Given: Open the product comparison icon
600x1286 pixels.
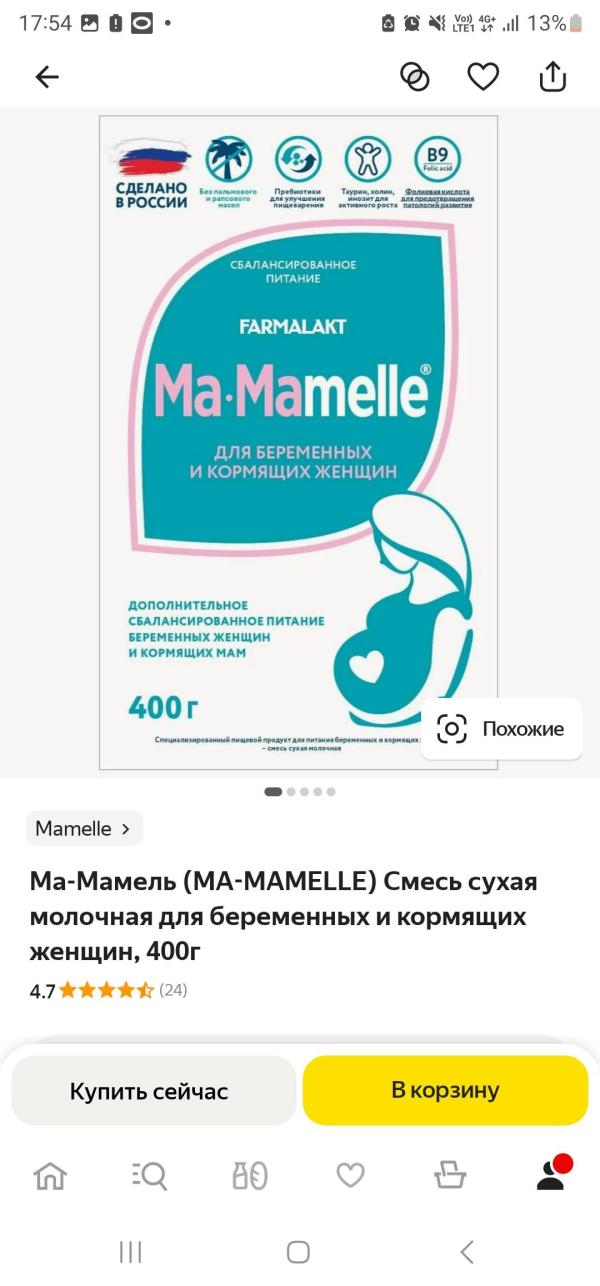Looking at the screenshot, I should tap(414, 77).
